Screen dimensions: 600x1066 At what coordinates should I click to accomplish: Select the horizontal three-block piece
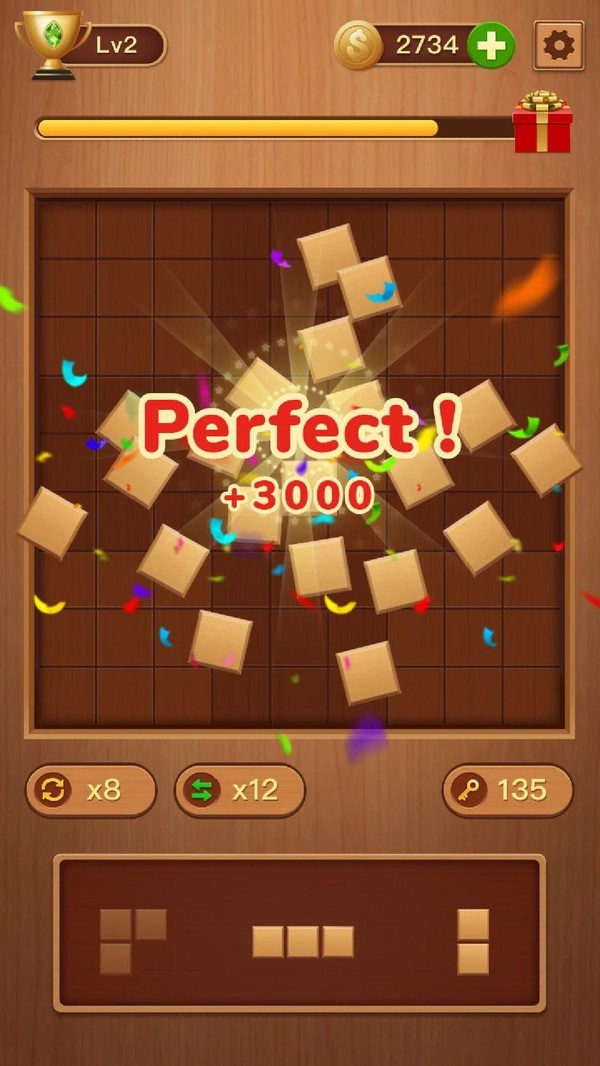pyautogui.click(x=303, y=941)
